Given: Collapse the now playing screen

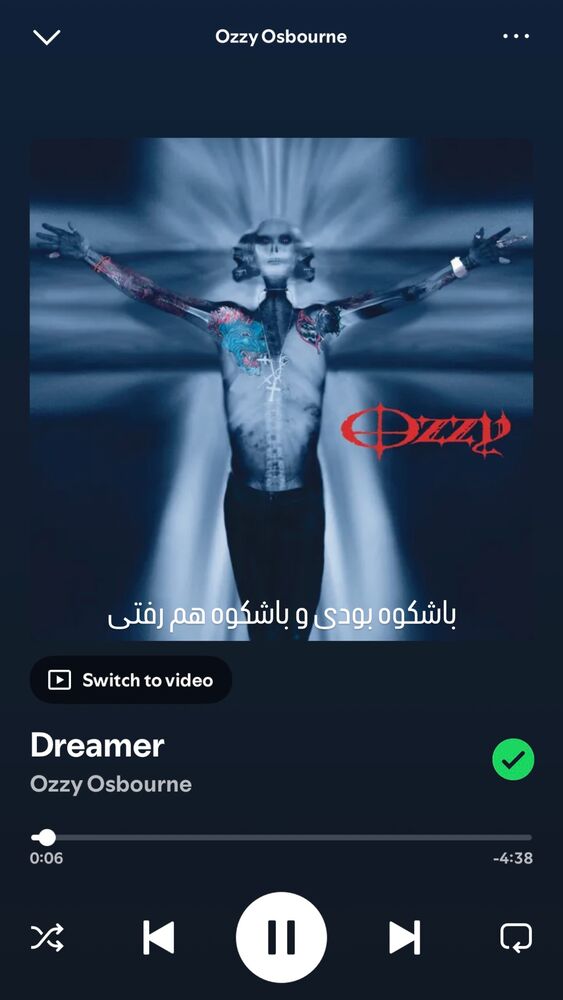Looking at the screenshot, I should (x=47, y=37).
